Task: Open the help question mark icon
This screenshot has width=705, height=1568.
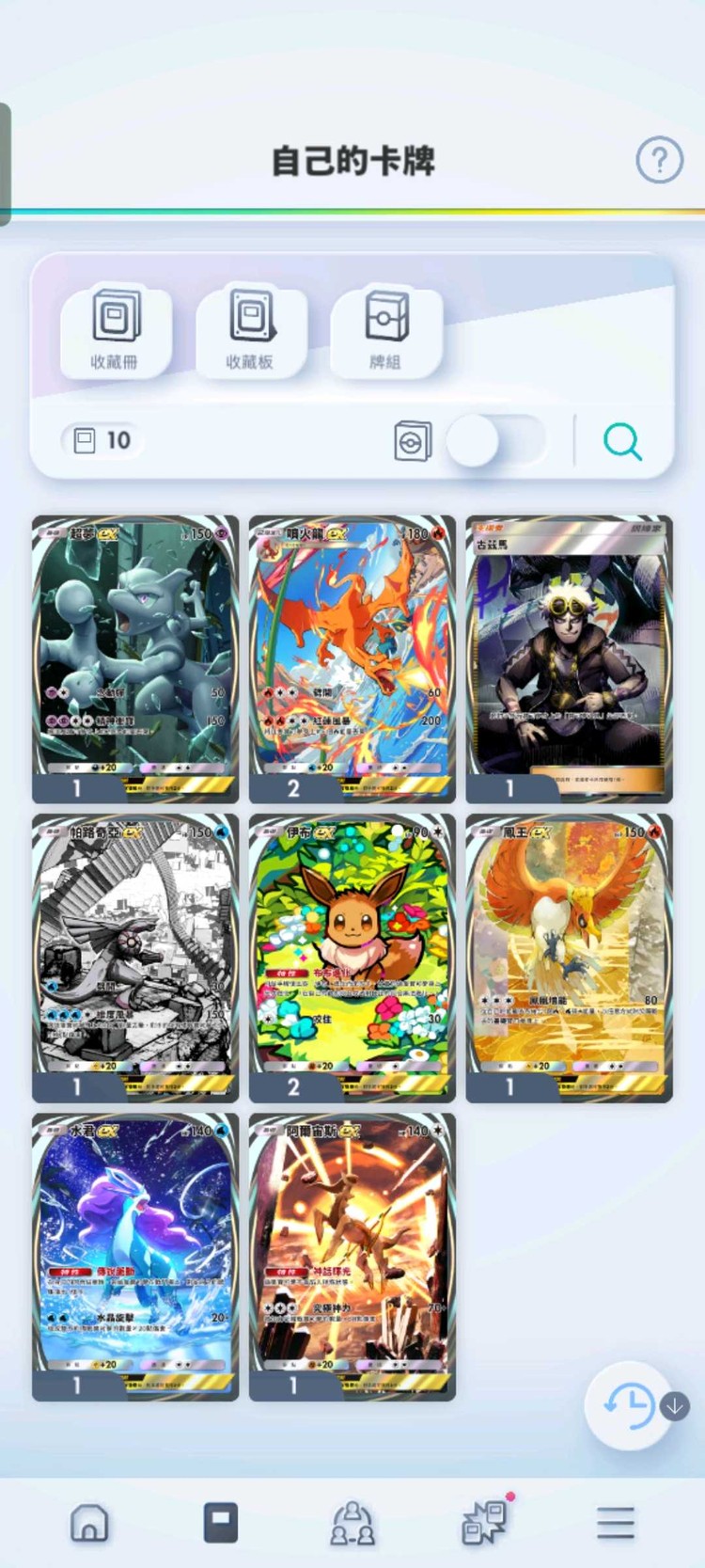Action: click(659, 160)
